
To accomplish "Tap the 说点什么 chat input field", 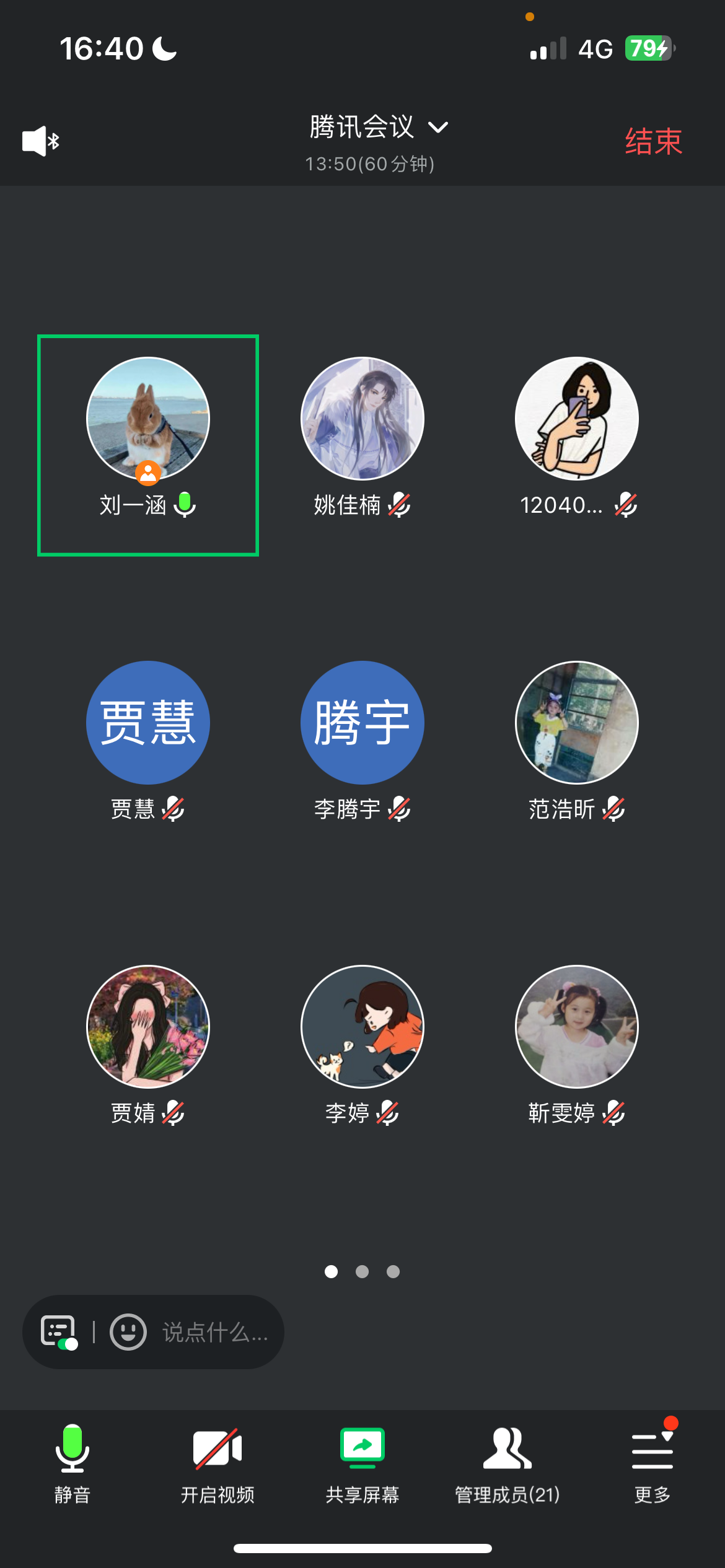I will (215, 1332).
